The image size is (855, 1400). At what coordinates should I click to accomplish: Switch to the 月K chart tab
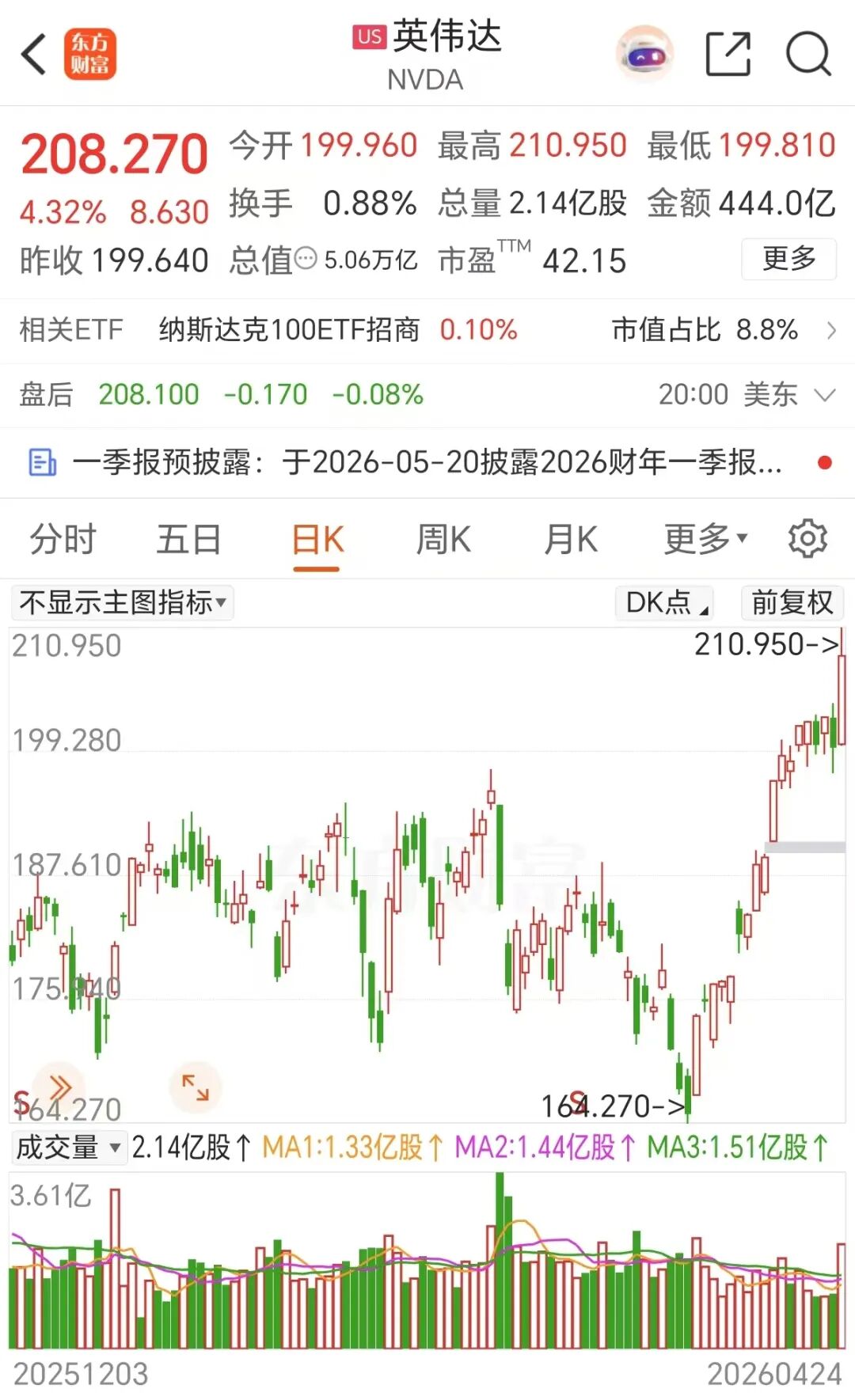click(x=570, y=540)
